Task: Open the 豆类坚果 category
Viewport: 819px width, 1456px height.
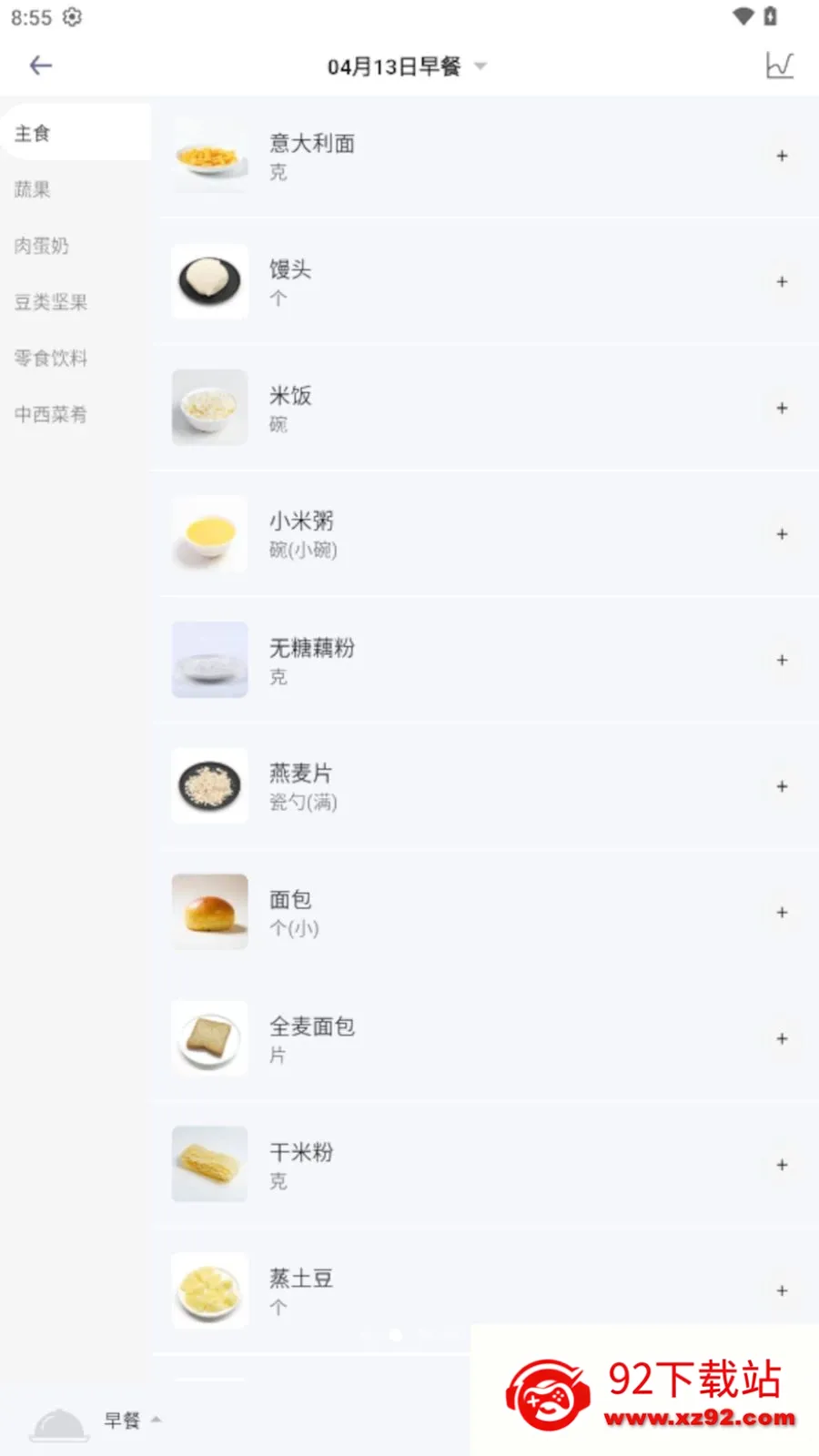Action: coord(50,302)
